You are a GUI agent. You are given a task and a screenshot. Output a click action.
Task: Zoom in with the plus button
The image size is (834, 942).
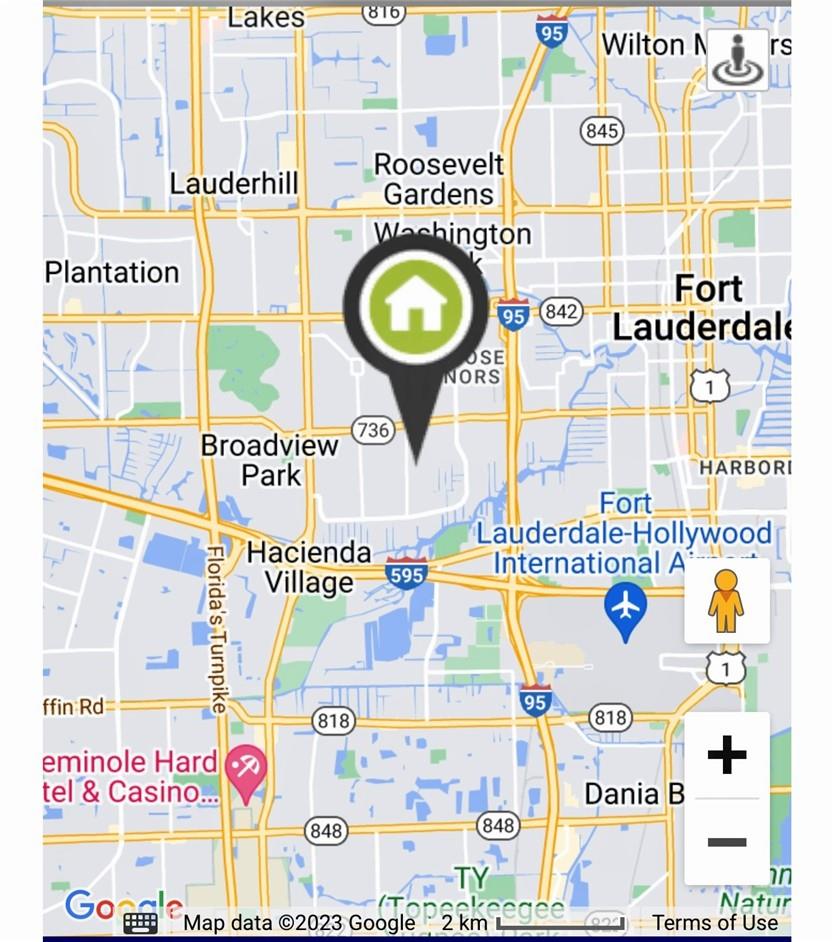pos(727,755)
